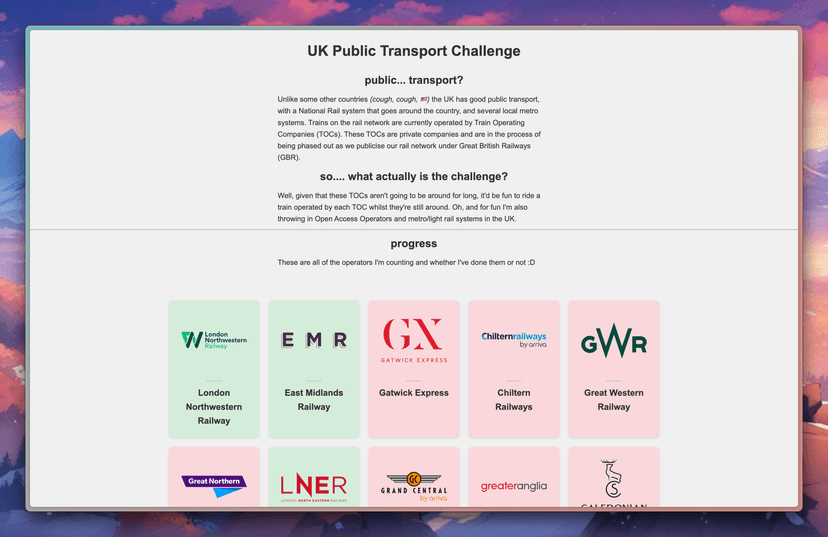The width and height of the screenshot is (828, 537).
Task: Select the East Midlands Railway card
Action: pos(314,369)
